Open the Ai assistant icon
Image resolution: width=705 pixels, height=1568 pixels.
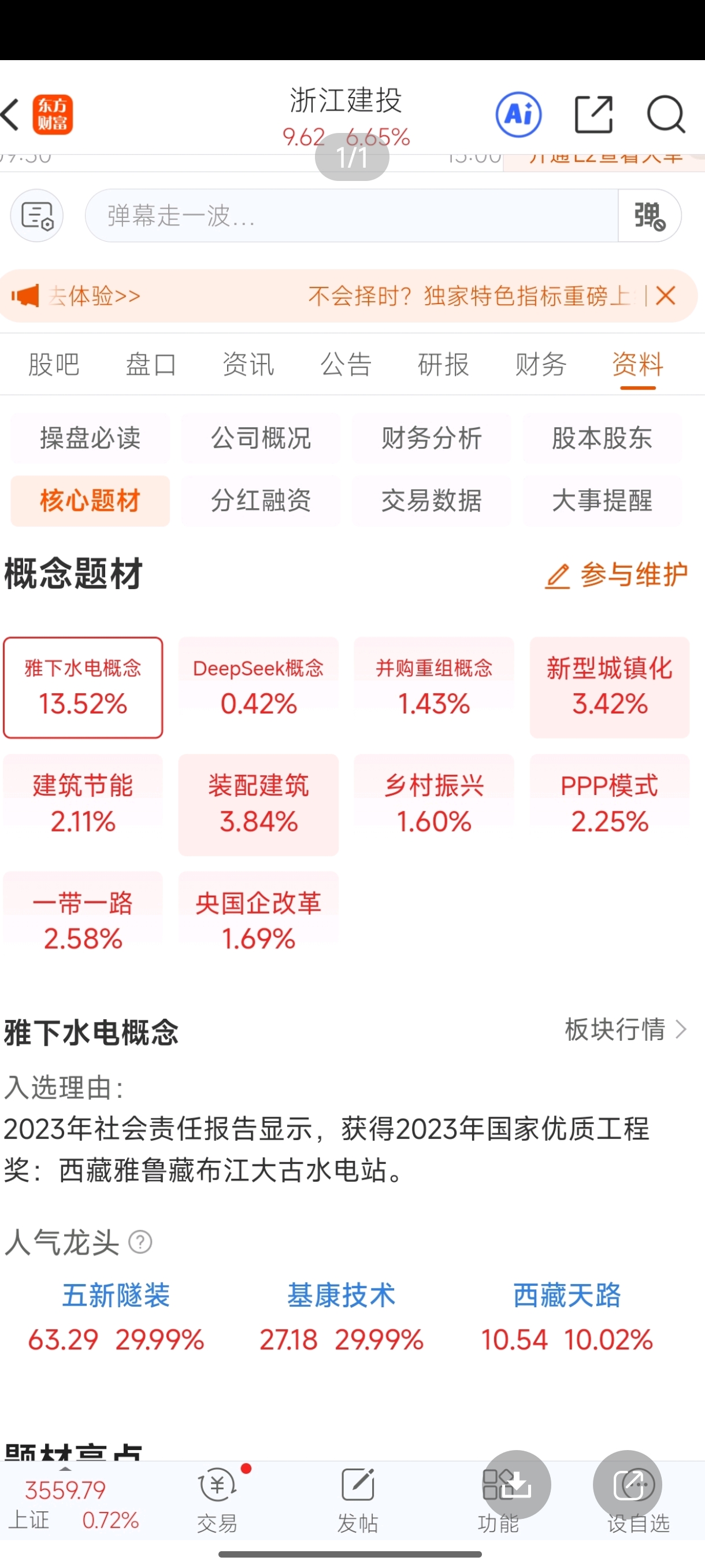(x=518, y=114)
